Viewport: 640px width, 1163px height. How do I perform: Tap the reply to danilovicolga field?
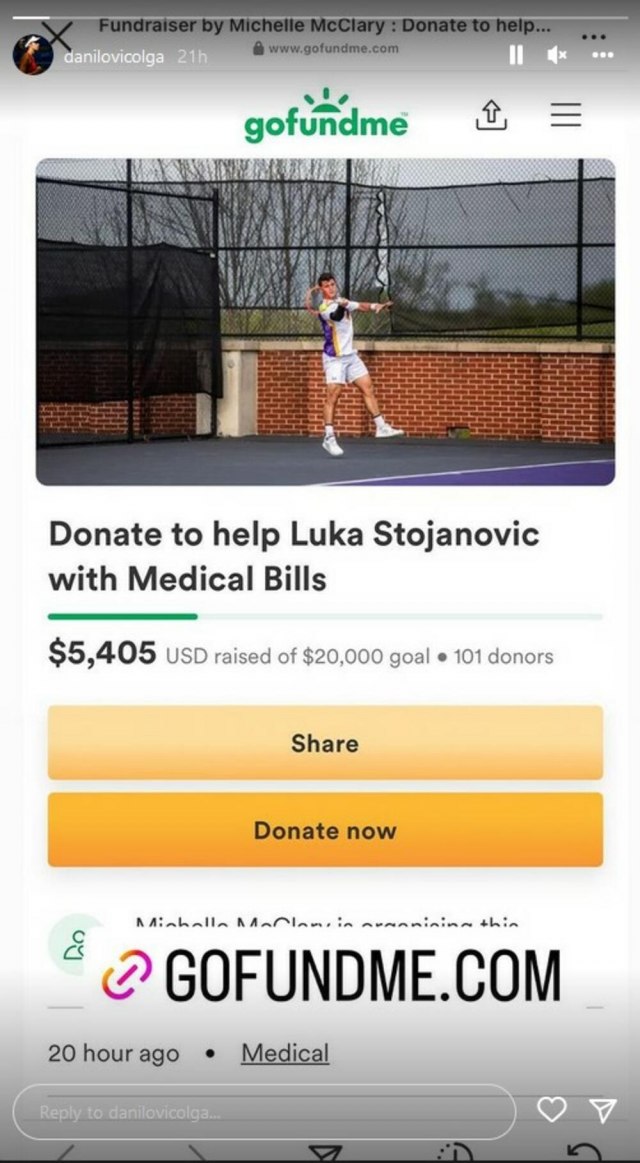tap(263, 1111)
